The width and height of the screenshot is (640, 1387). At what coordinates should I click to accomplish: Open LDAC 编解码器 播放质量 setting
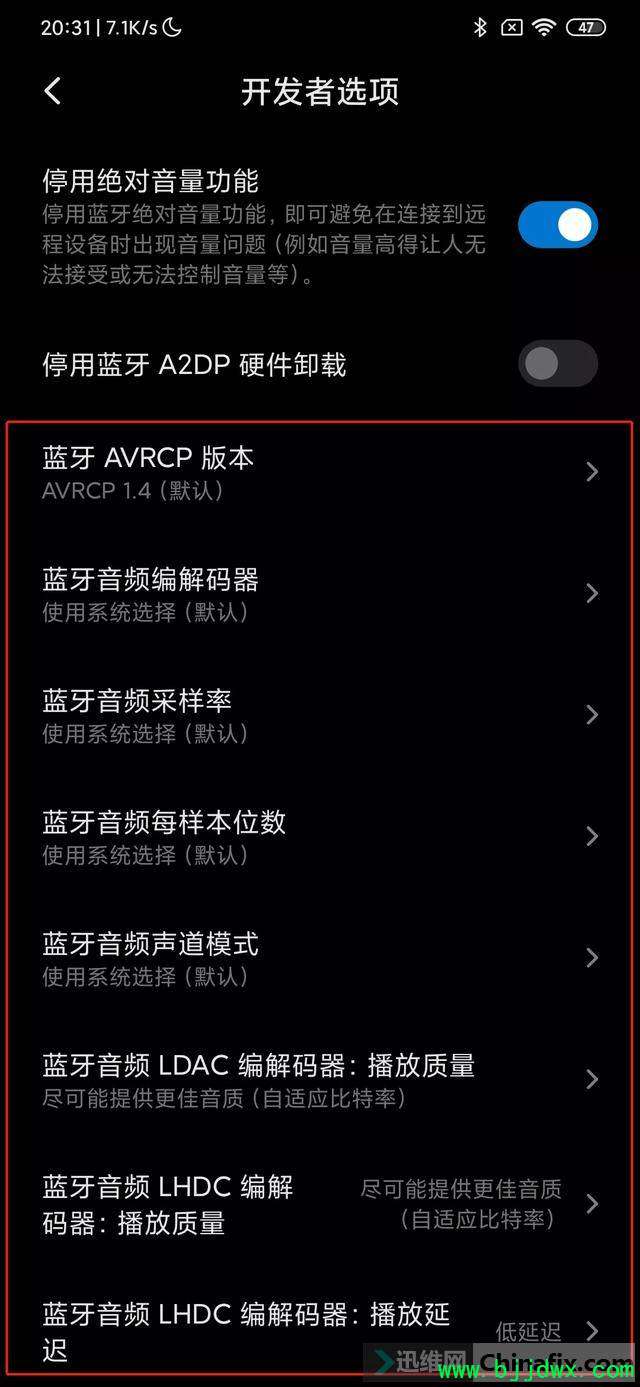click(x=320, y=1080)
